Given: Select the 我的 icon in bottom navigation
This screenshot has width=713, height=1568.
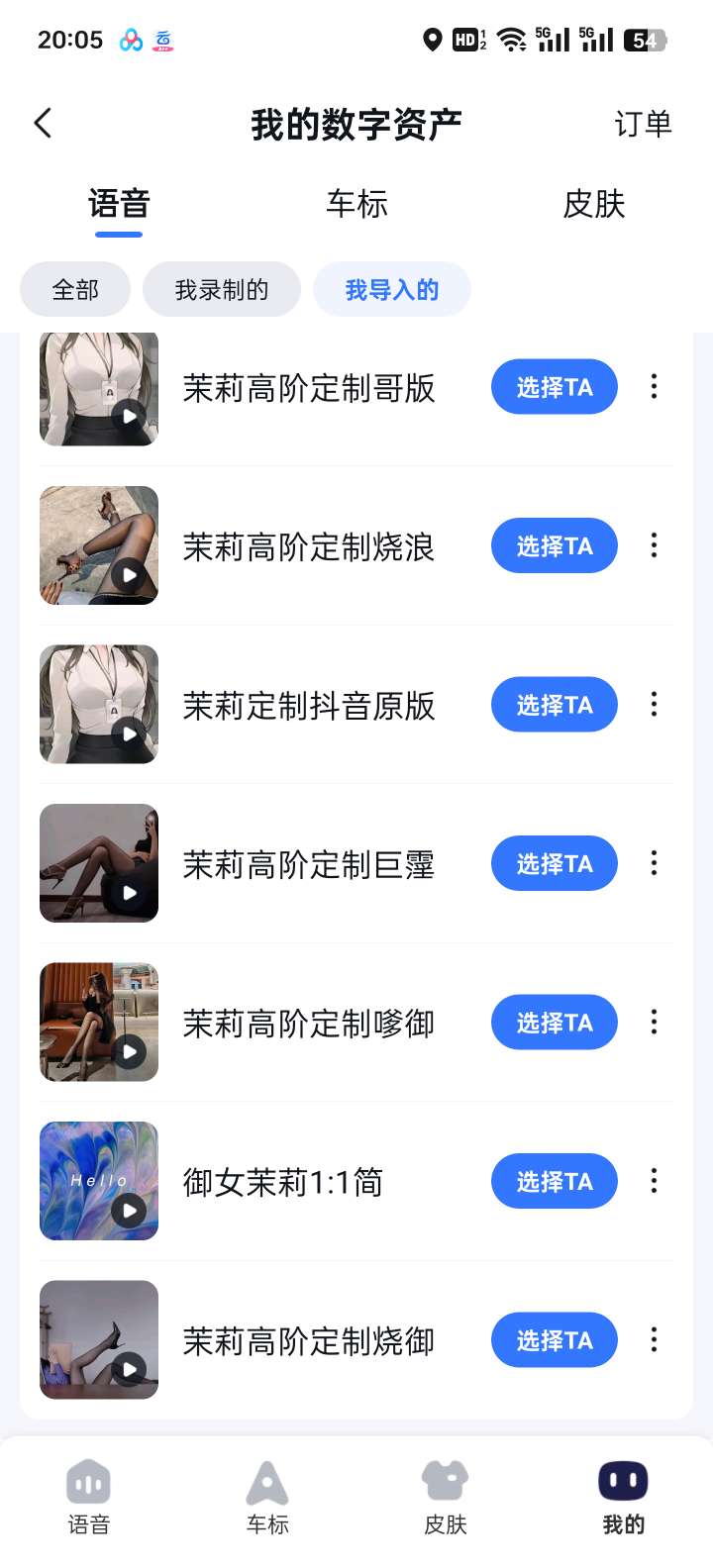Looking at the screenshot, I should click(622, 1497).
